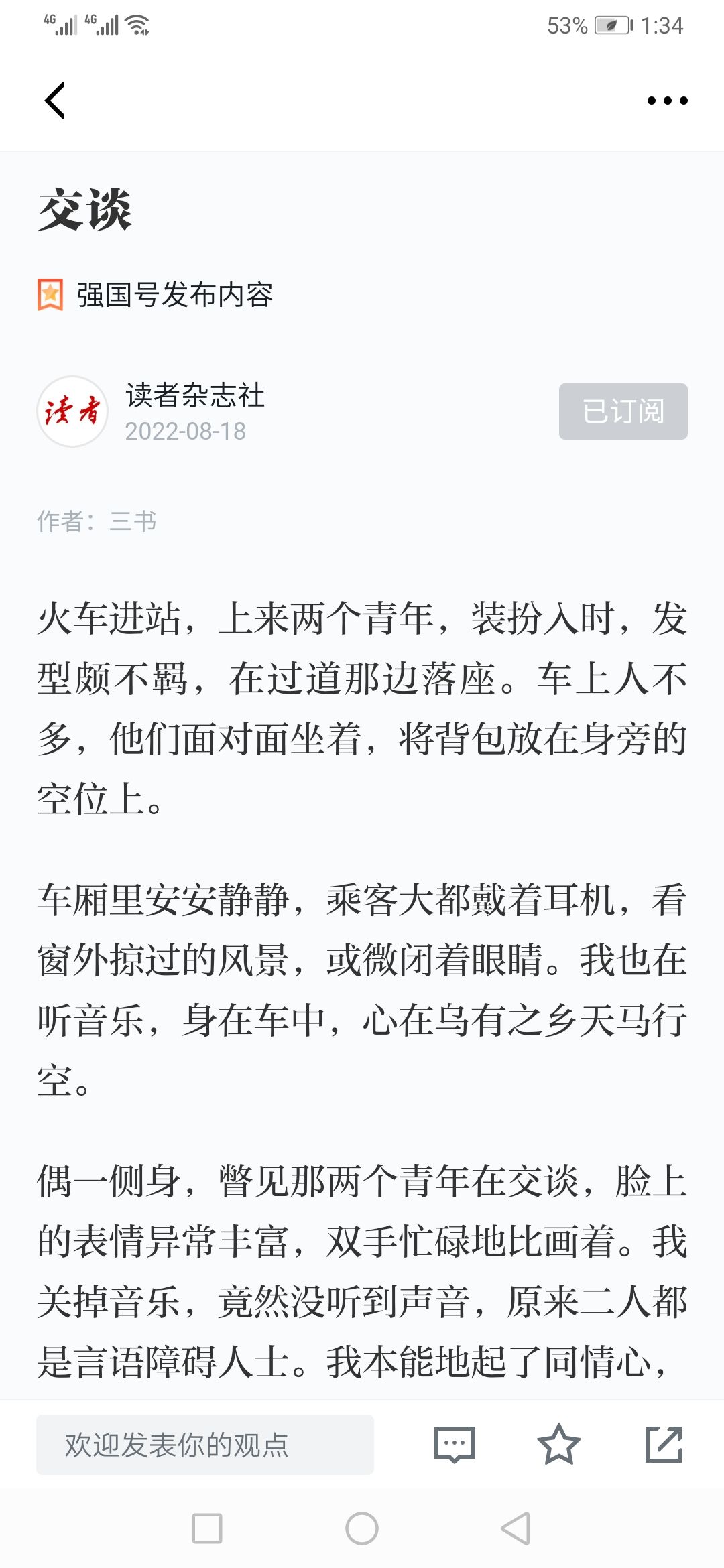Favorite this article with the star

558,1445
